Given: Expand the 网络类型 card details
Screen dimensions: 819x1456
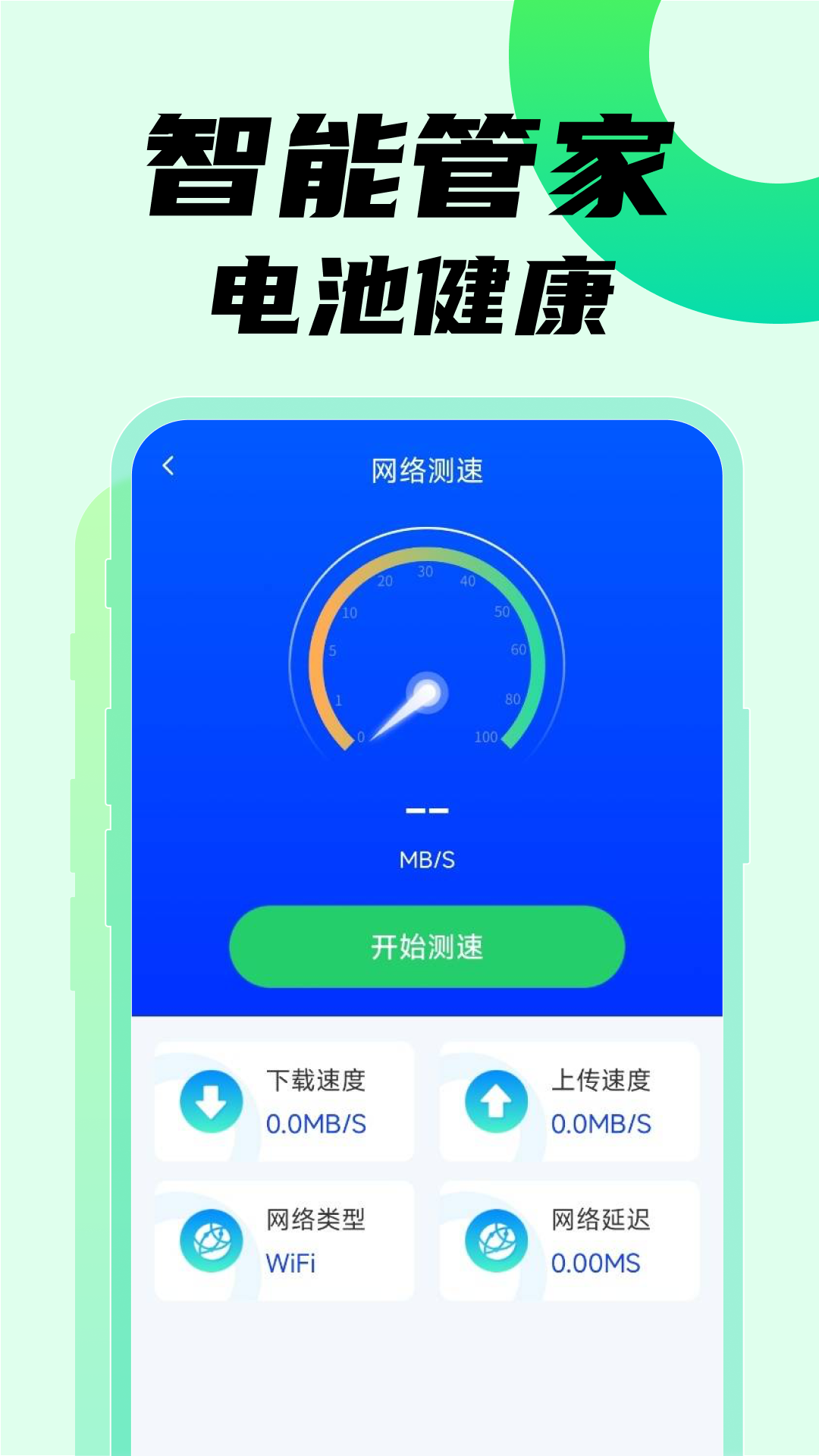Looking at the screenshot, I should tap(284, 1241).
